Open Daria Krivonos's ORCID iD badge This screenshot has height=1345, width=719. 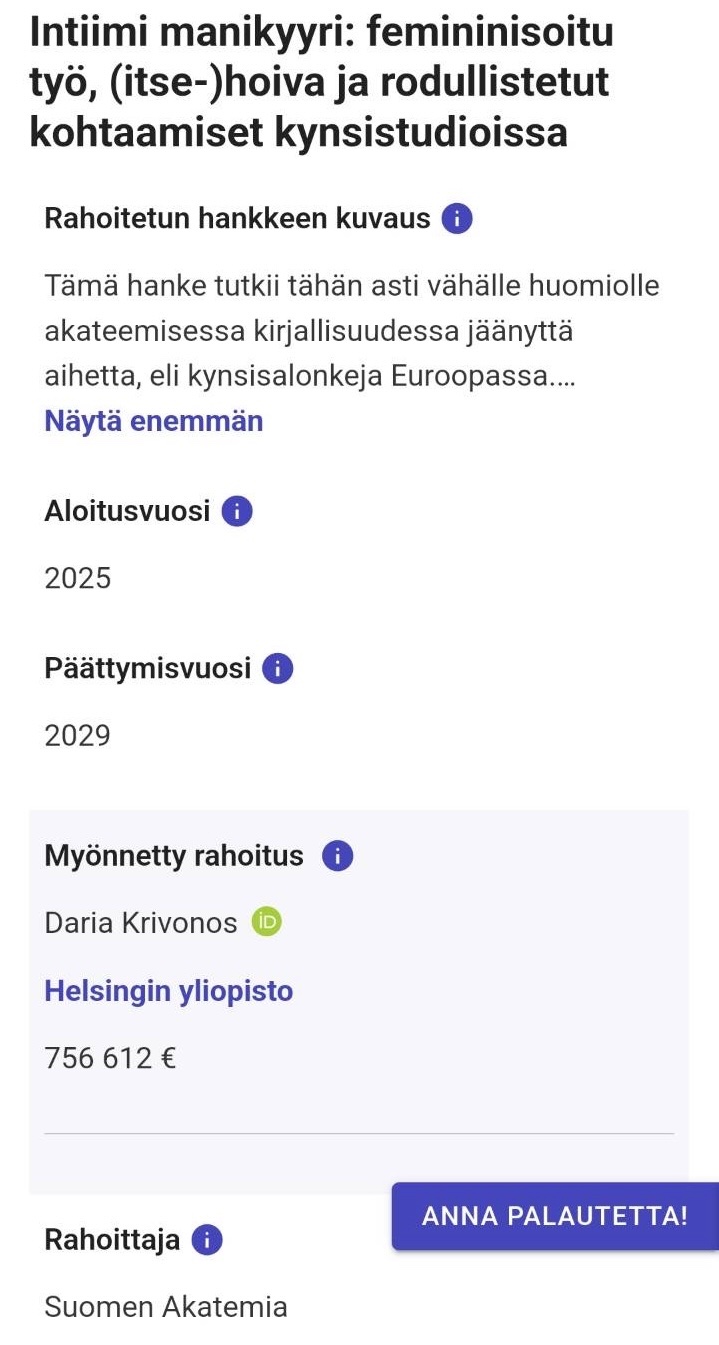(x=266, y=922)
